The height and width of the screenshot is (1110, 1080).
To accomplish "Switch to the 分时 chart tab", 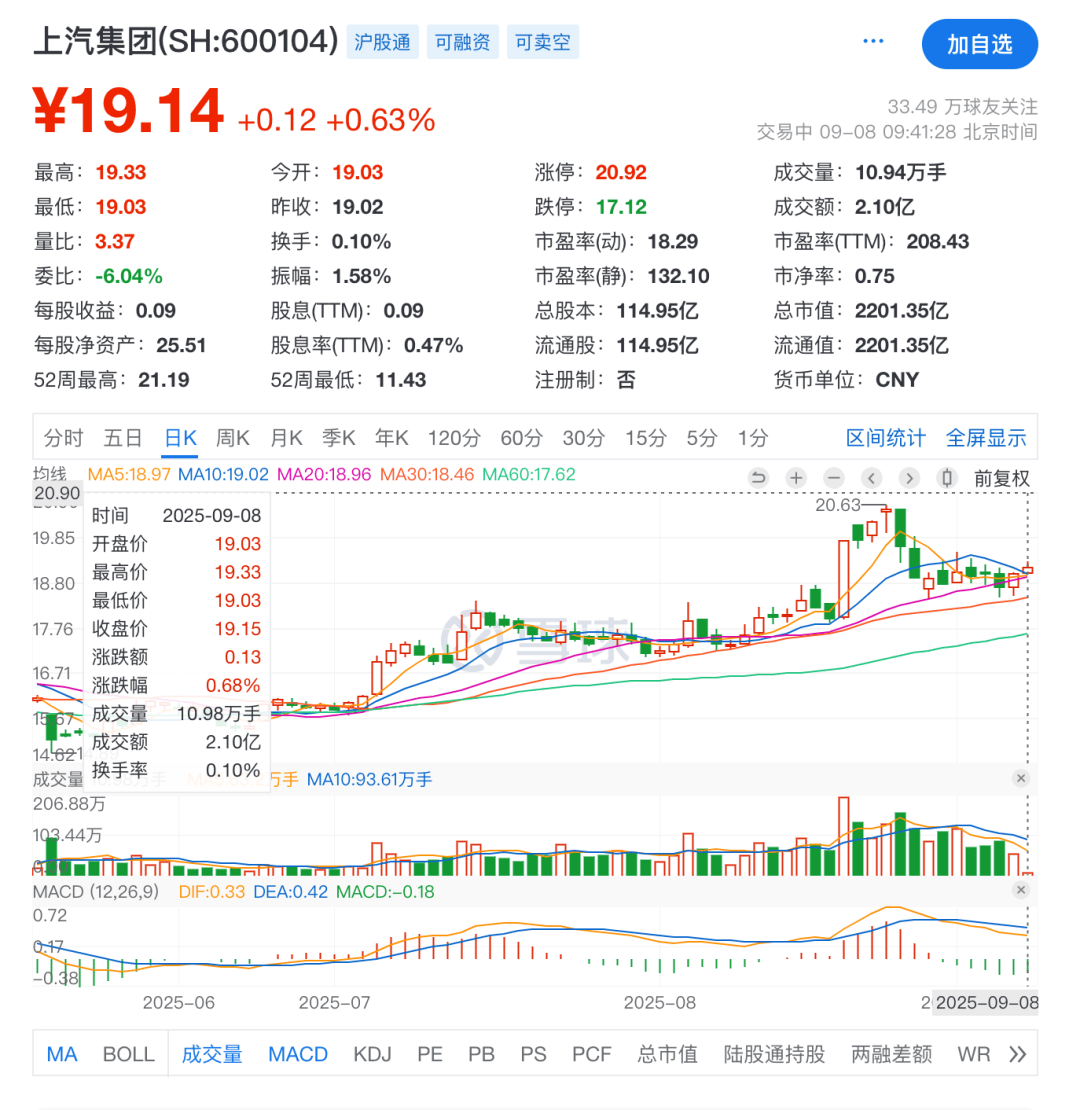I will 64,438.
